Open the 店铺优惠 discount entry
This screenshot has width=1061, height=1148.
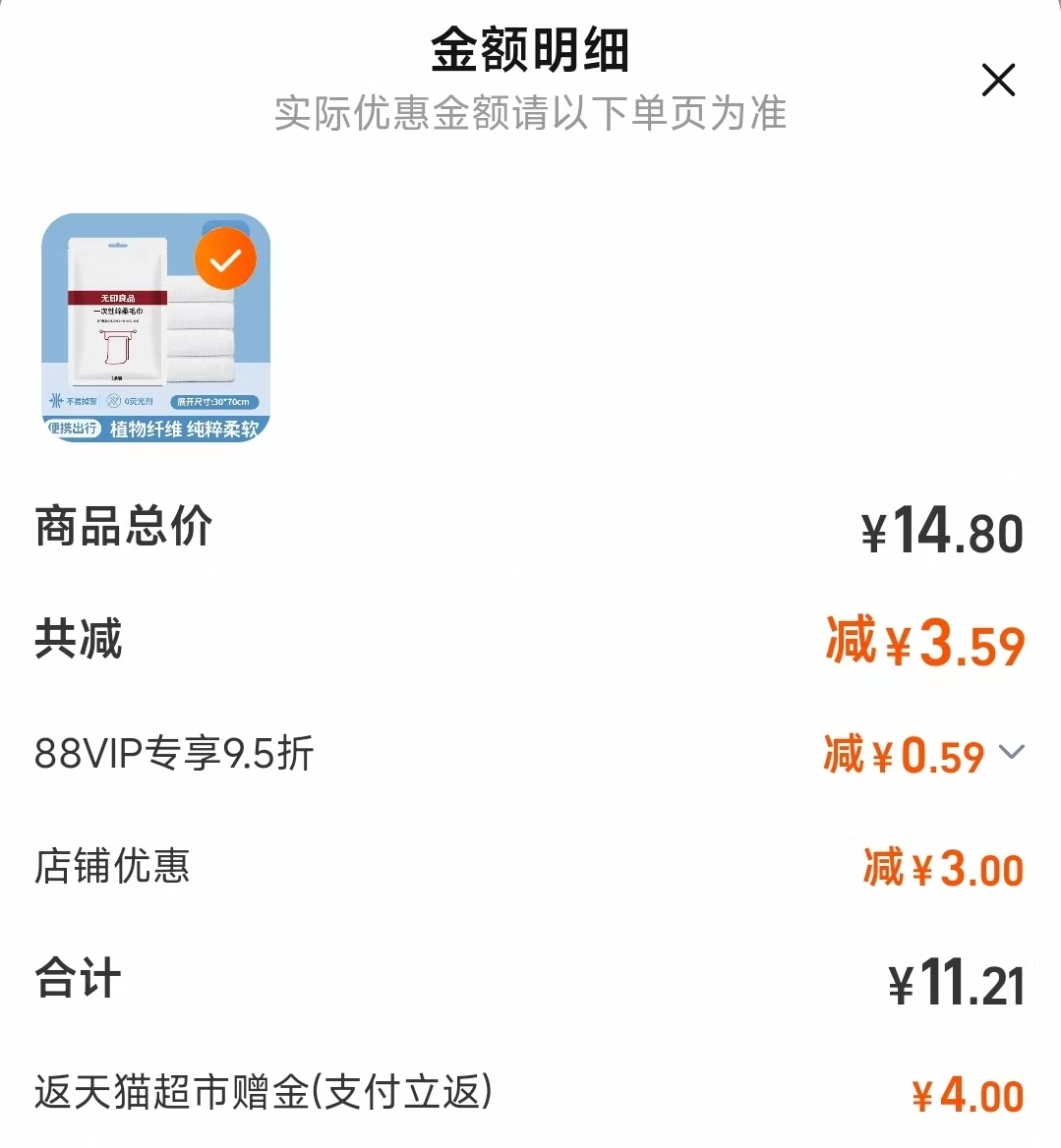pyautogui.click(x=111, y=867)
